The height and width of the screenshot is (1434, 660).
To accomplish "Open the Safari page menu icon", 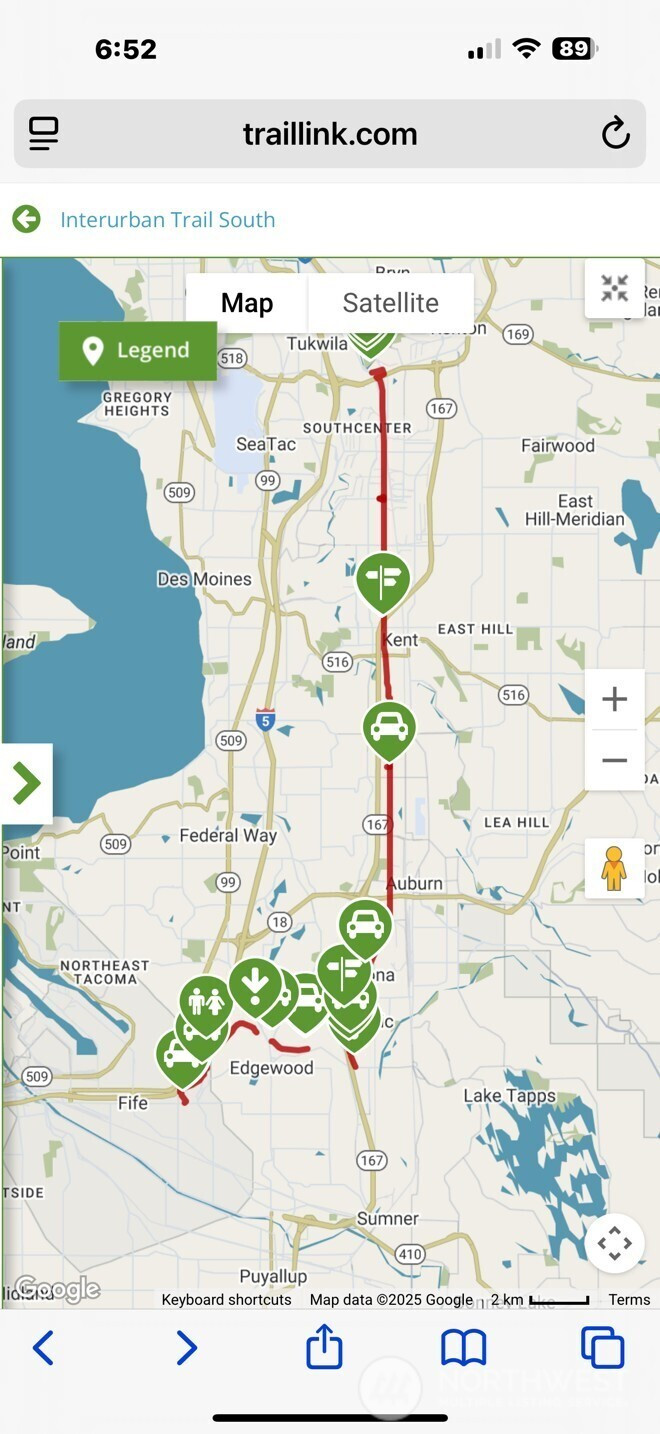I will [44, 134].
